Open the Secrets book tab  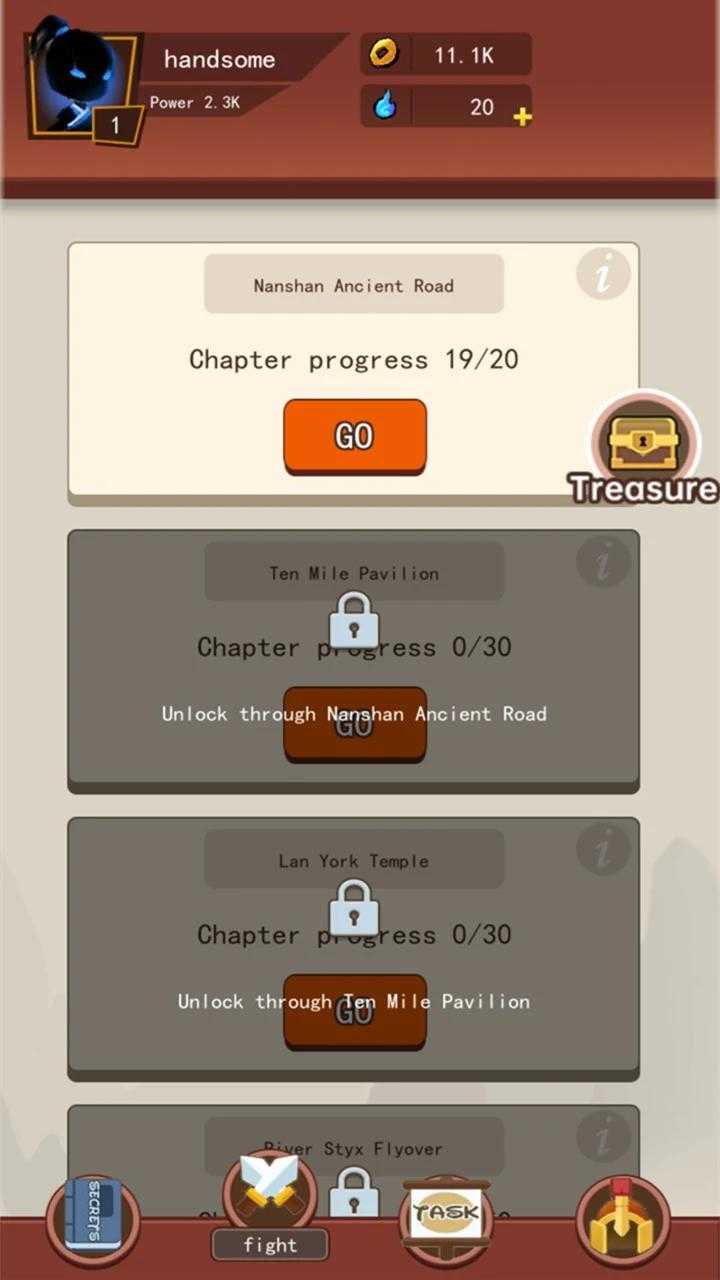point(92,1216)
